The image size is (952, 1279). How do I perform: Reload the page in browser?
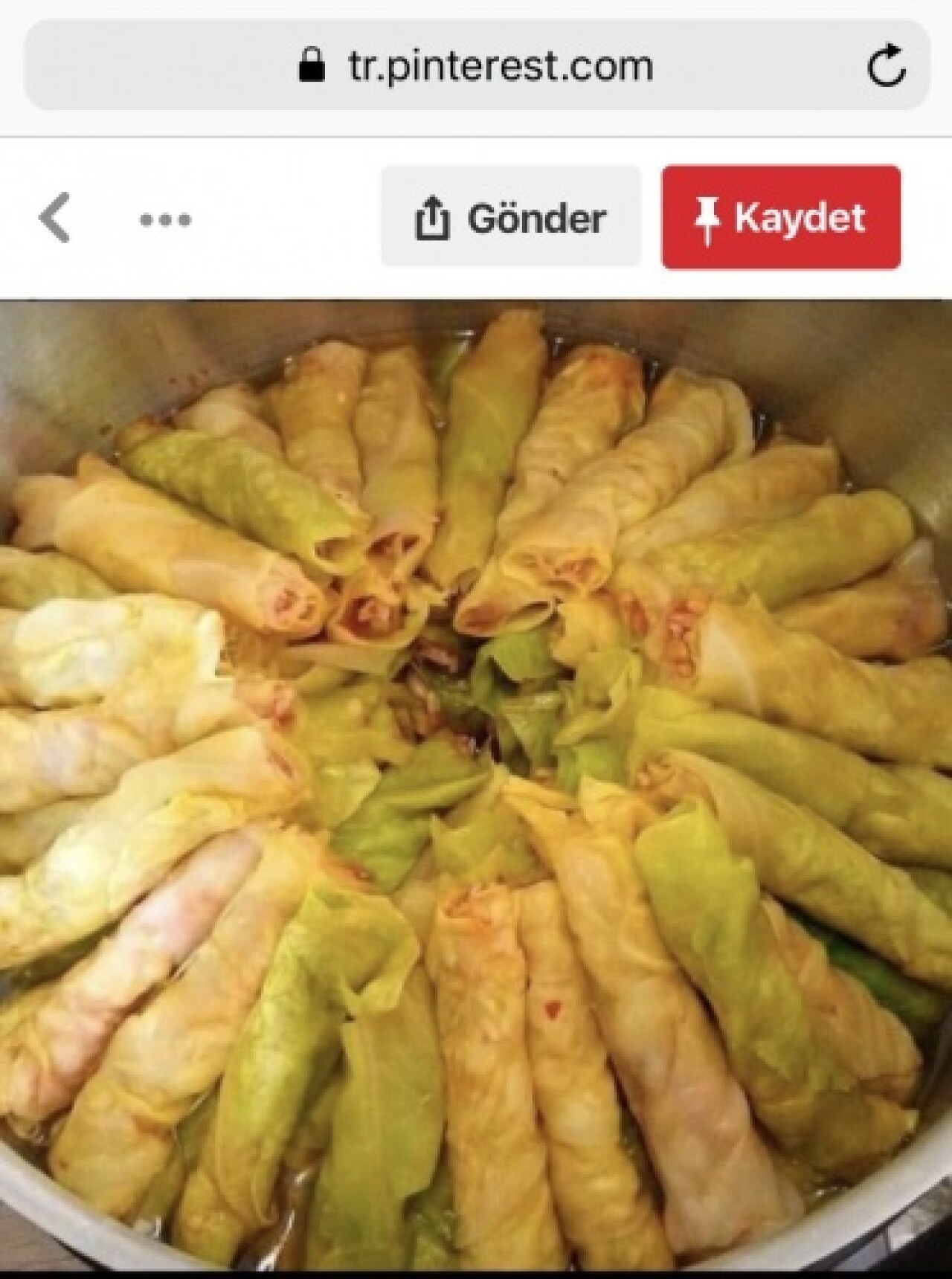[886, 65]
